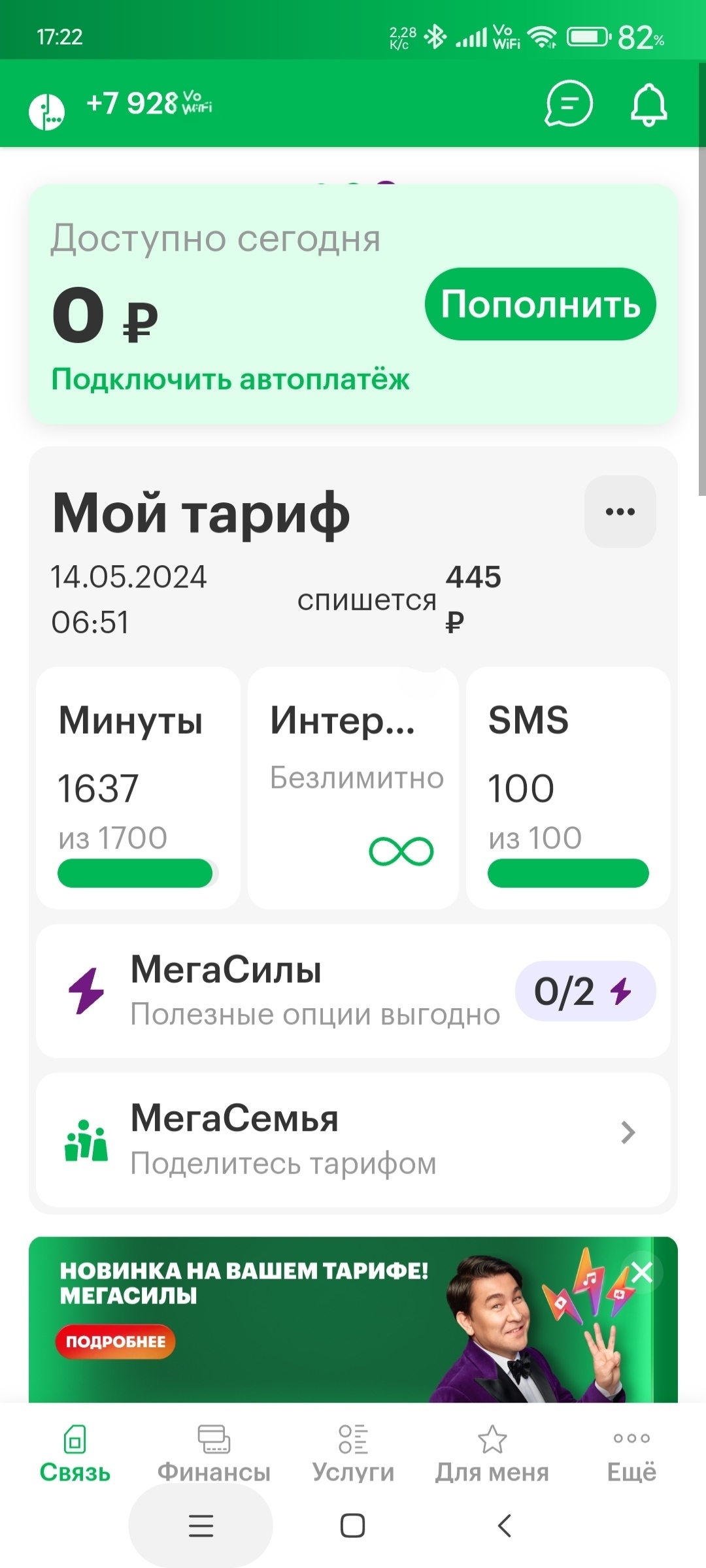706x1568 pixels.
Task: Open Подключить автоплатёж link
Action: pos(230,379)
